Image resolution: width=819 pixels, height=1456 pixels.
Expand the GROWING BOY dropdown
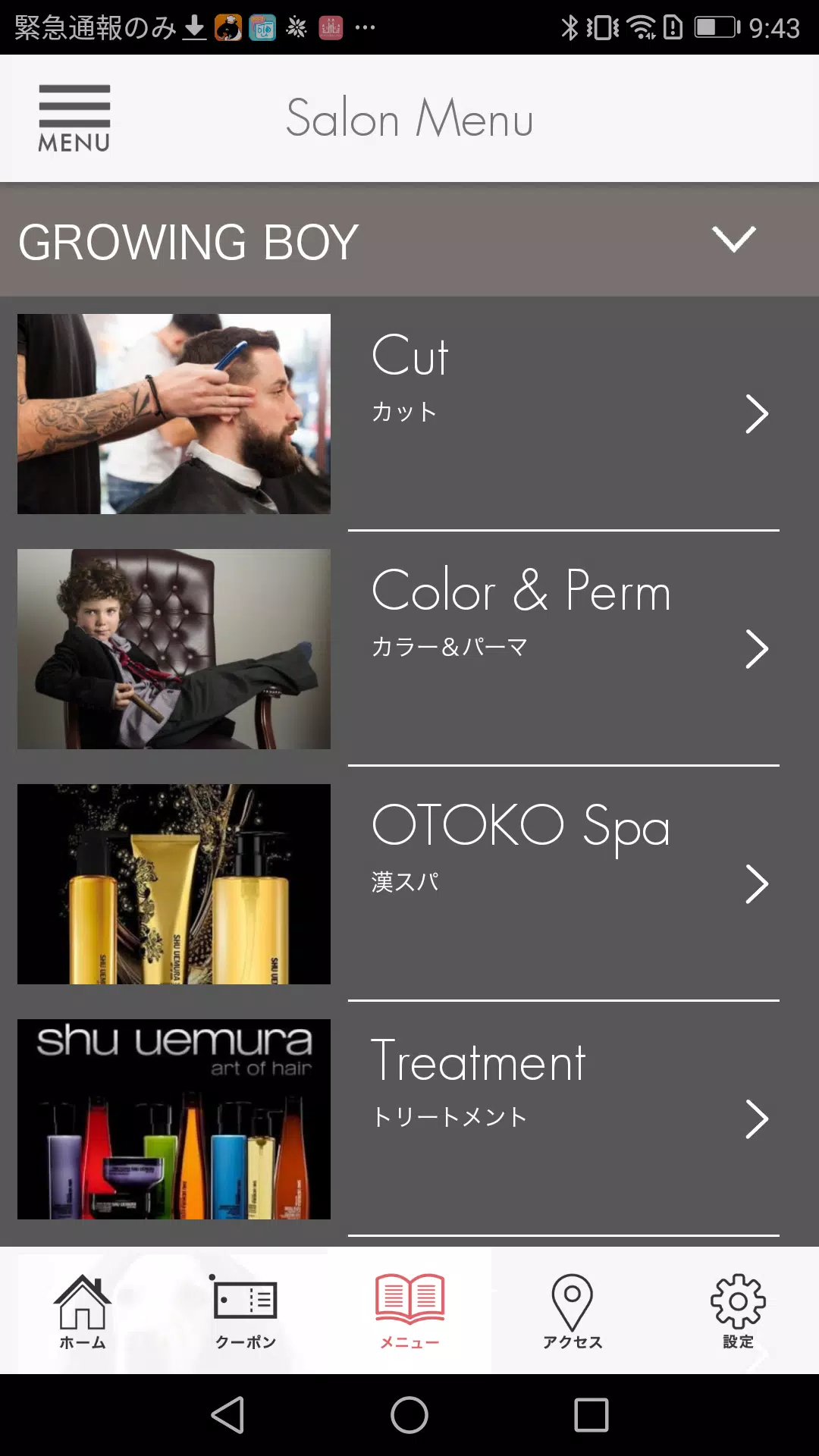click(x=733, y=240)
